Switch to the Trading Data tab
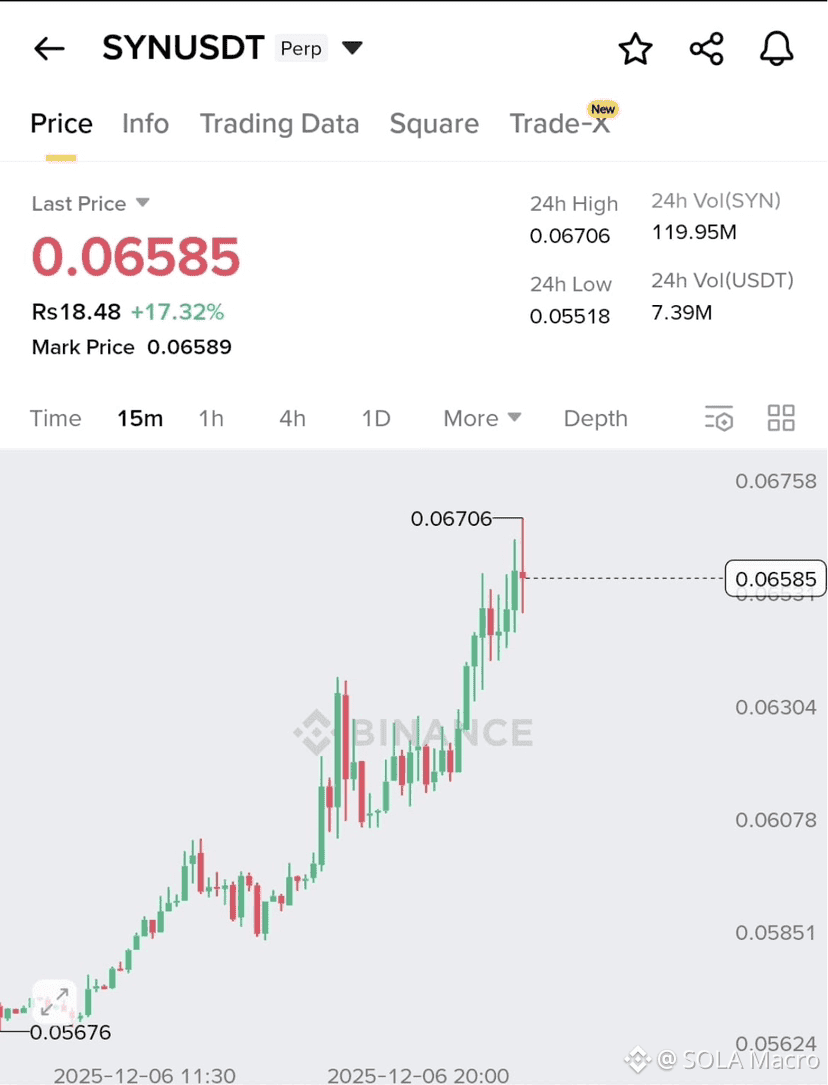Image resolution: width=828 pixels, height=1085 pixels. (280, 123)
